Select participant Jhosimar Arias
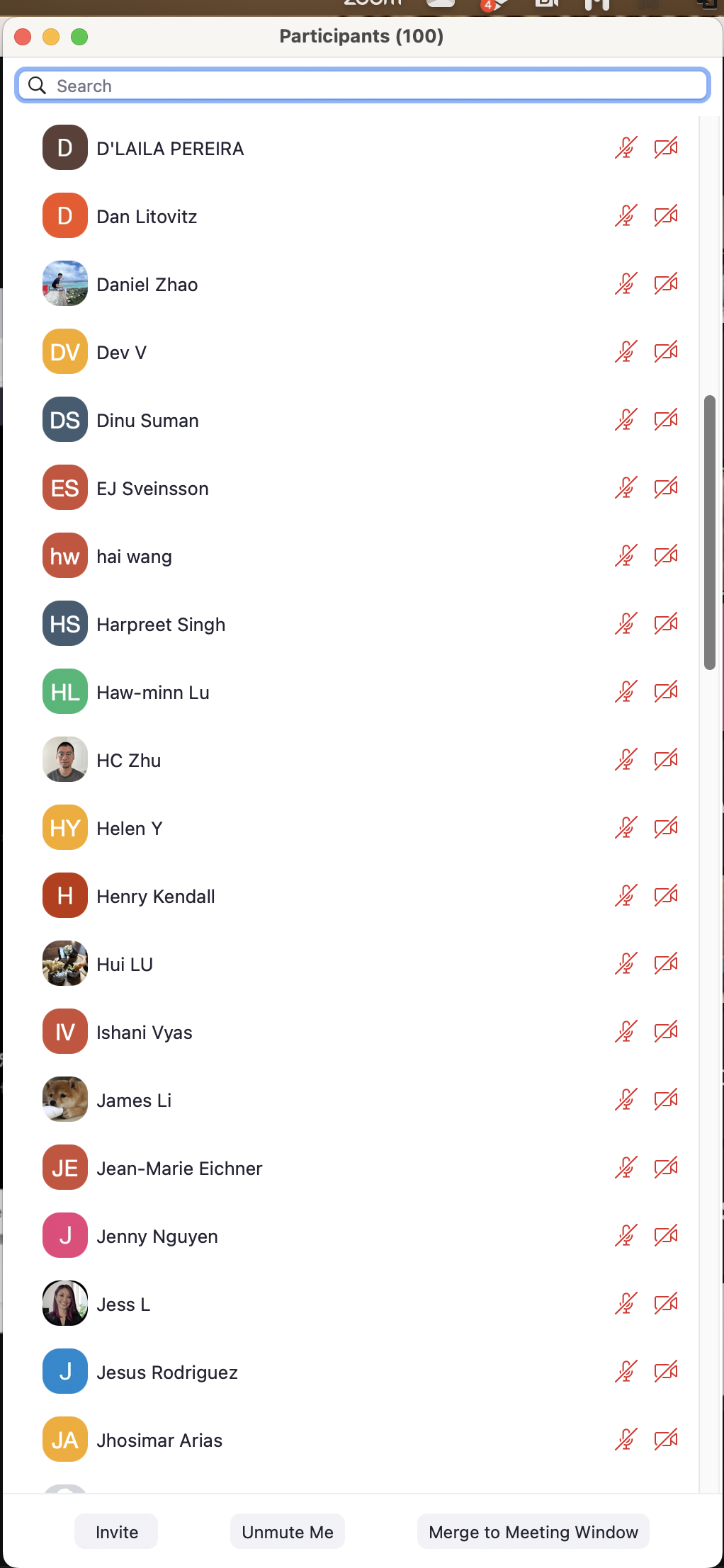This screenshot has width=724, height=1568. (159, 1441)
